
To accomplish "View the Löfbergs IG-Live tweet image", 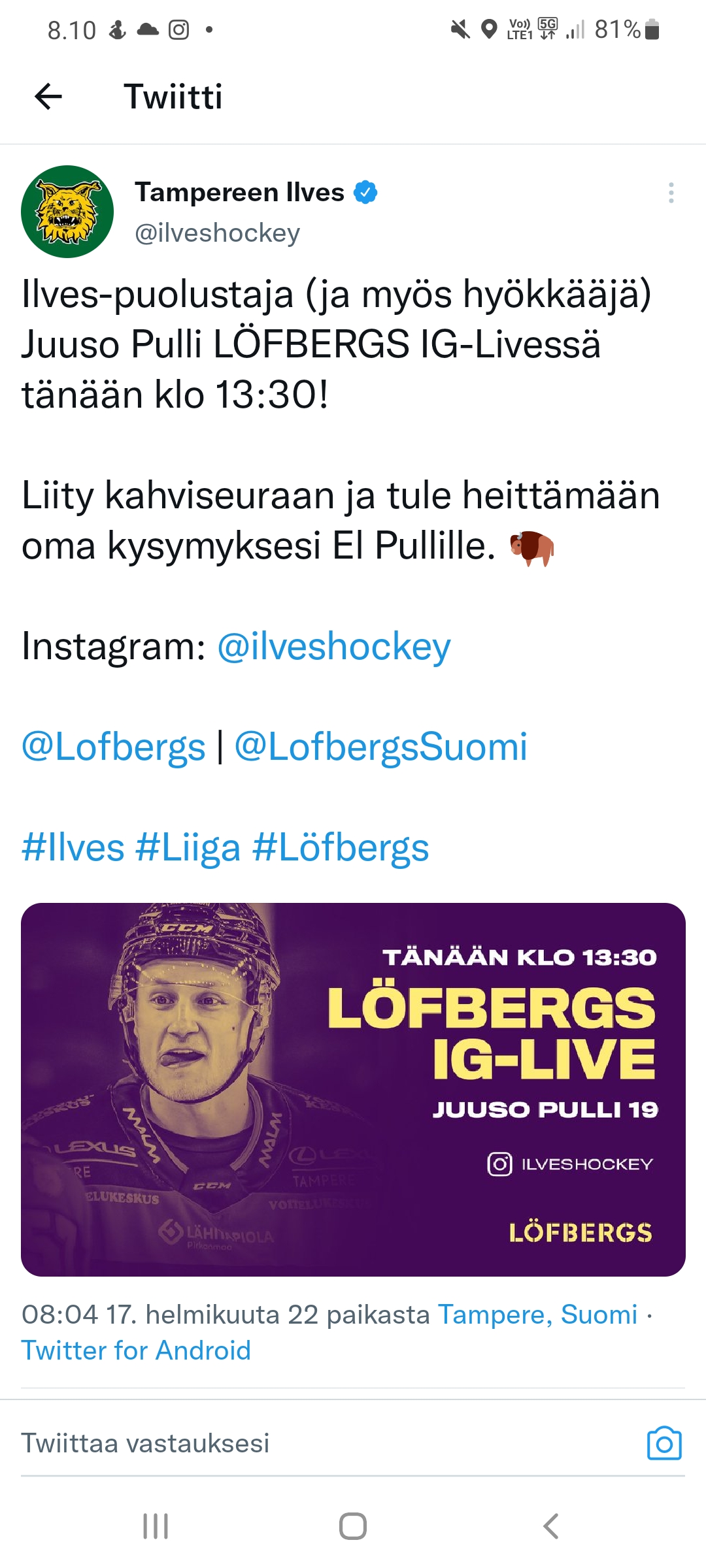I will tap(353, 1090).
